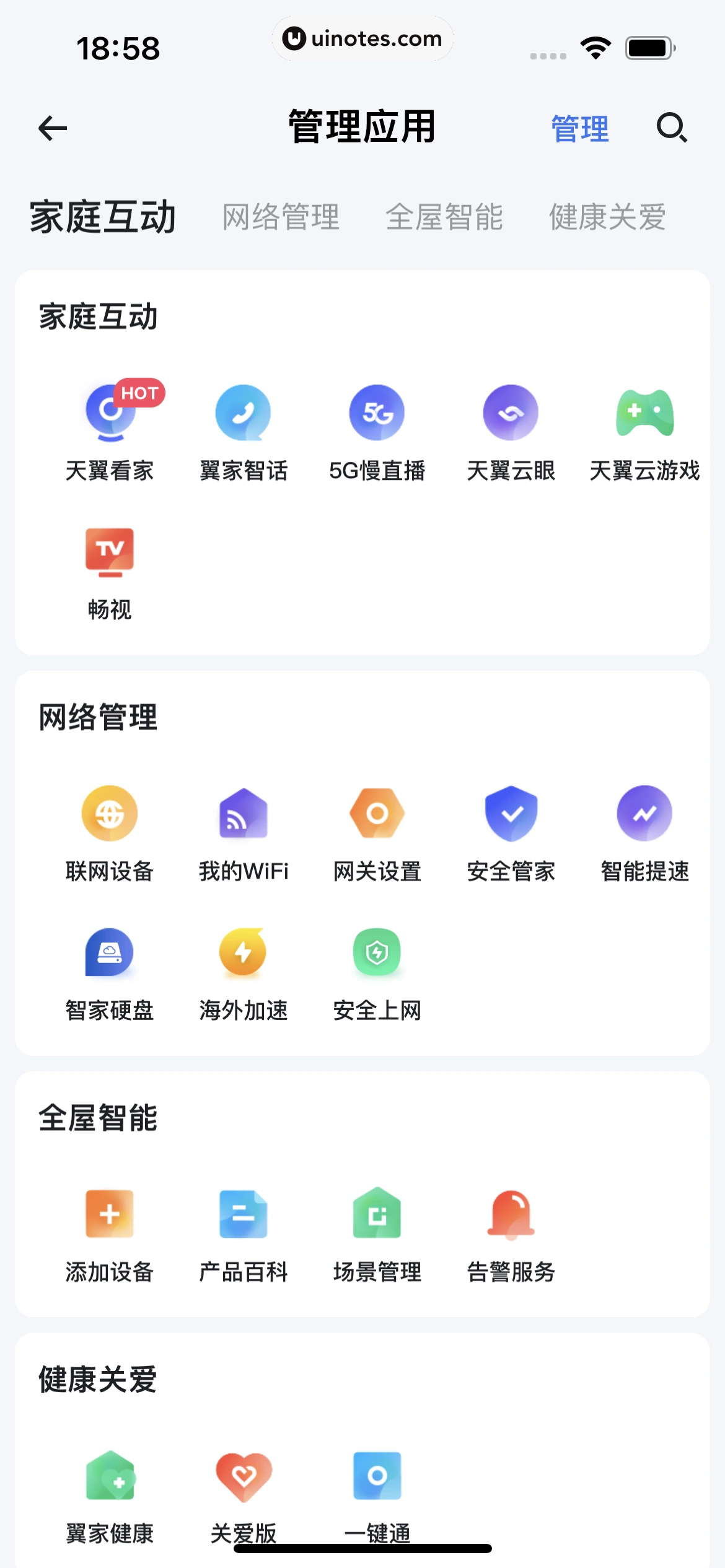The width and height of the screenshot is (725, 1568).
Task: Switch to the 健康关爱 tab
Action: click(606, 217)
